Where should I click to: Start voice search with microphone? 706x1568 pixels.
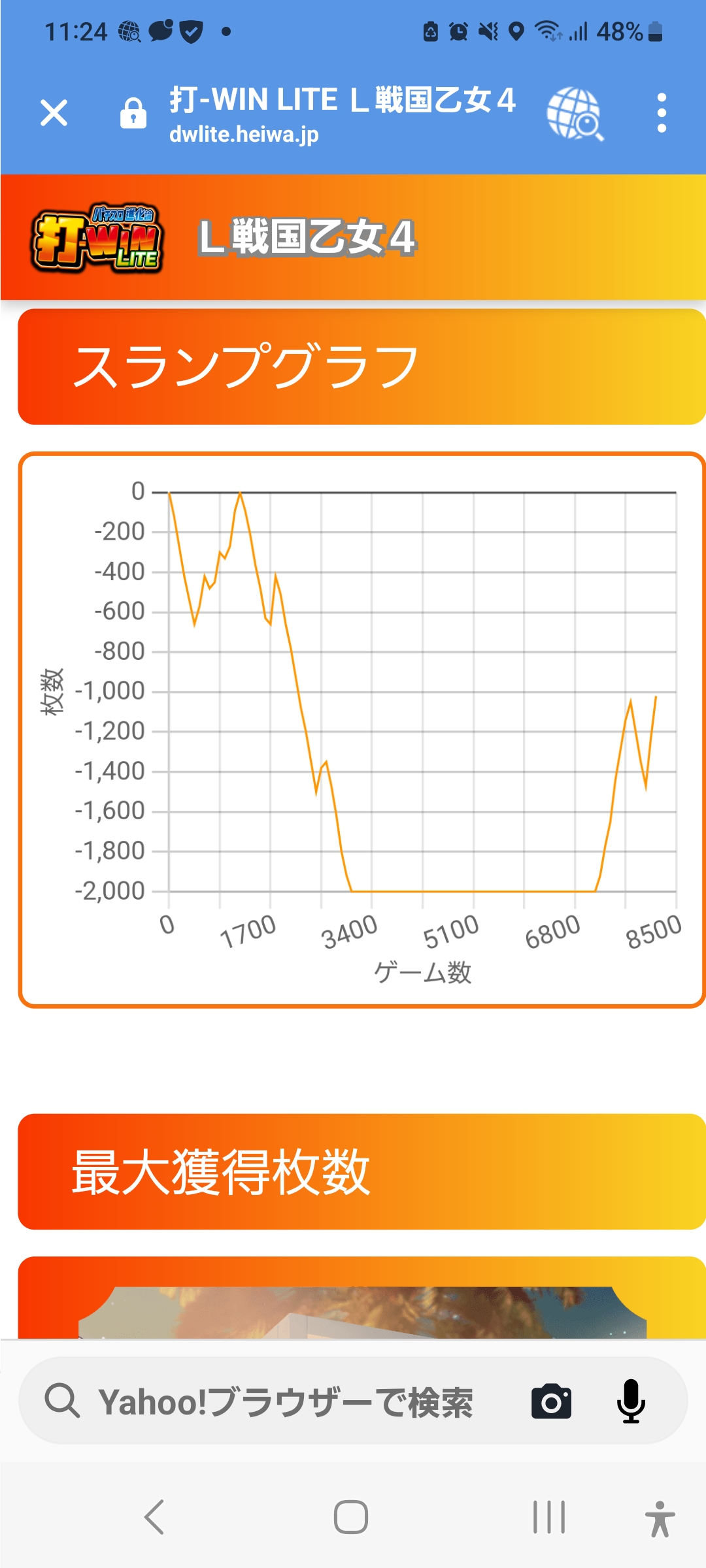631,1401
